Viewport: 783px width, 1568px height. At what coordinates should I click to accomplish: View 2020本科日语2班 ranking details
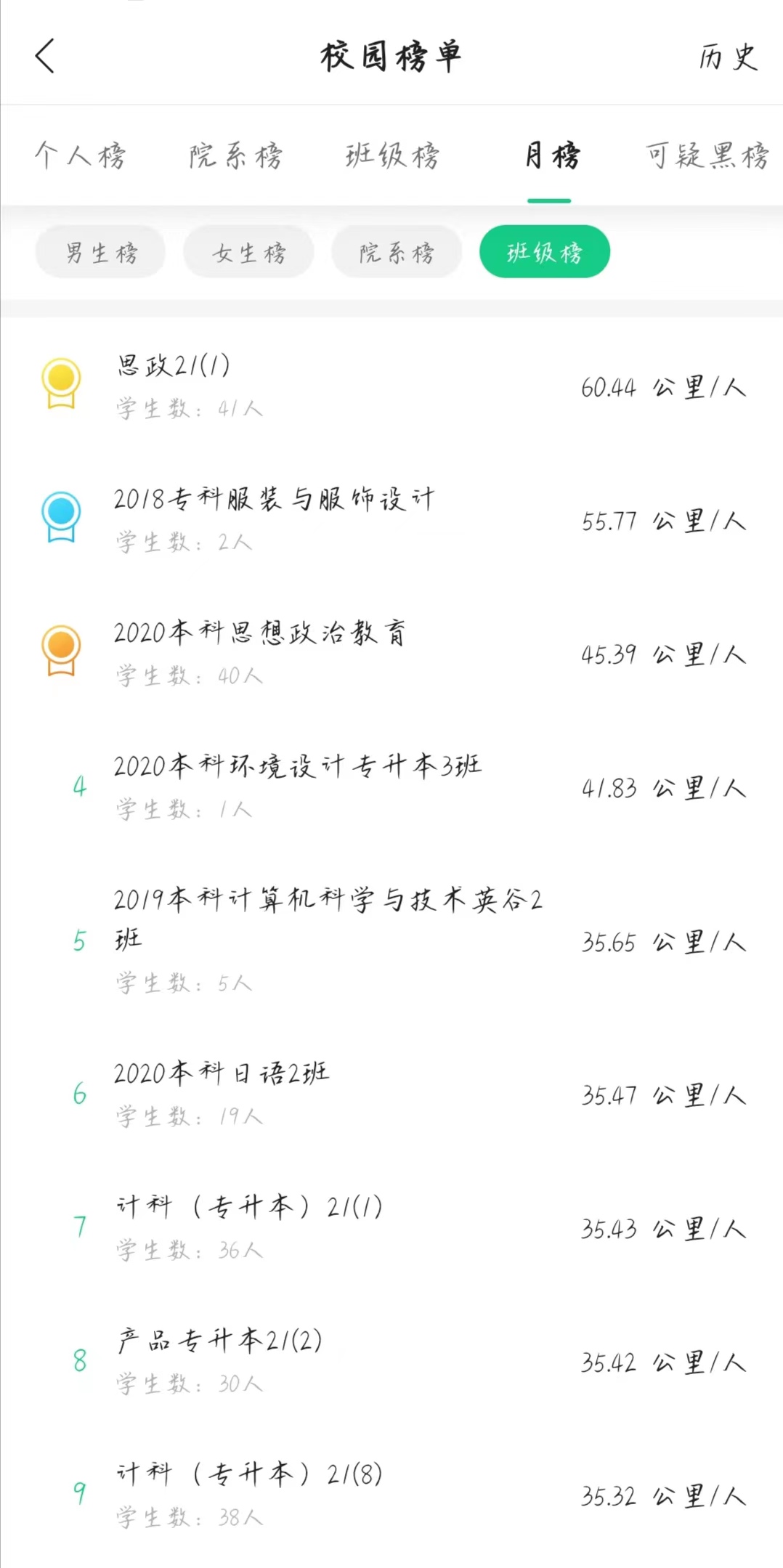[x=392, y=1093]
